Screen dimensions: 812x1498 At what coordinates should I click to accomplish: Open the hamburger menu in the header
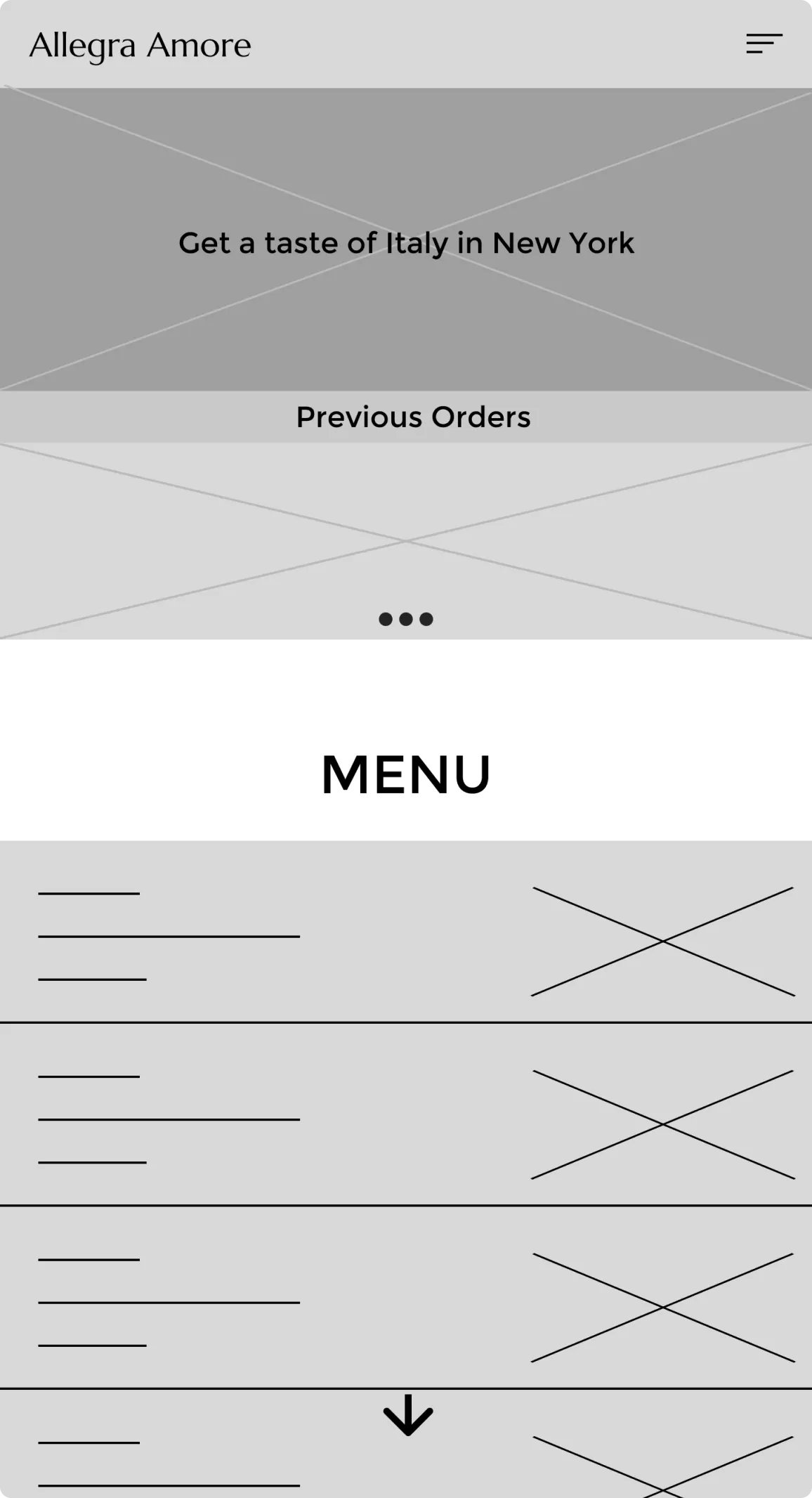[764, 44]
